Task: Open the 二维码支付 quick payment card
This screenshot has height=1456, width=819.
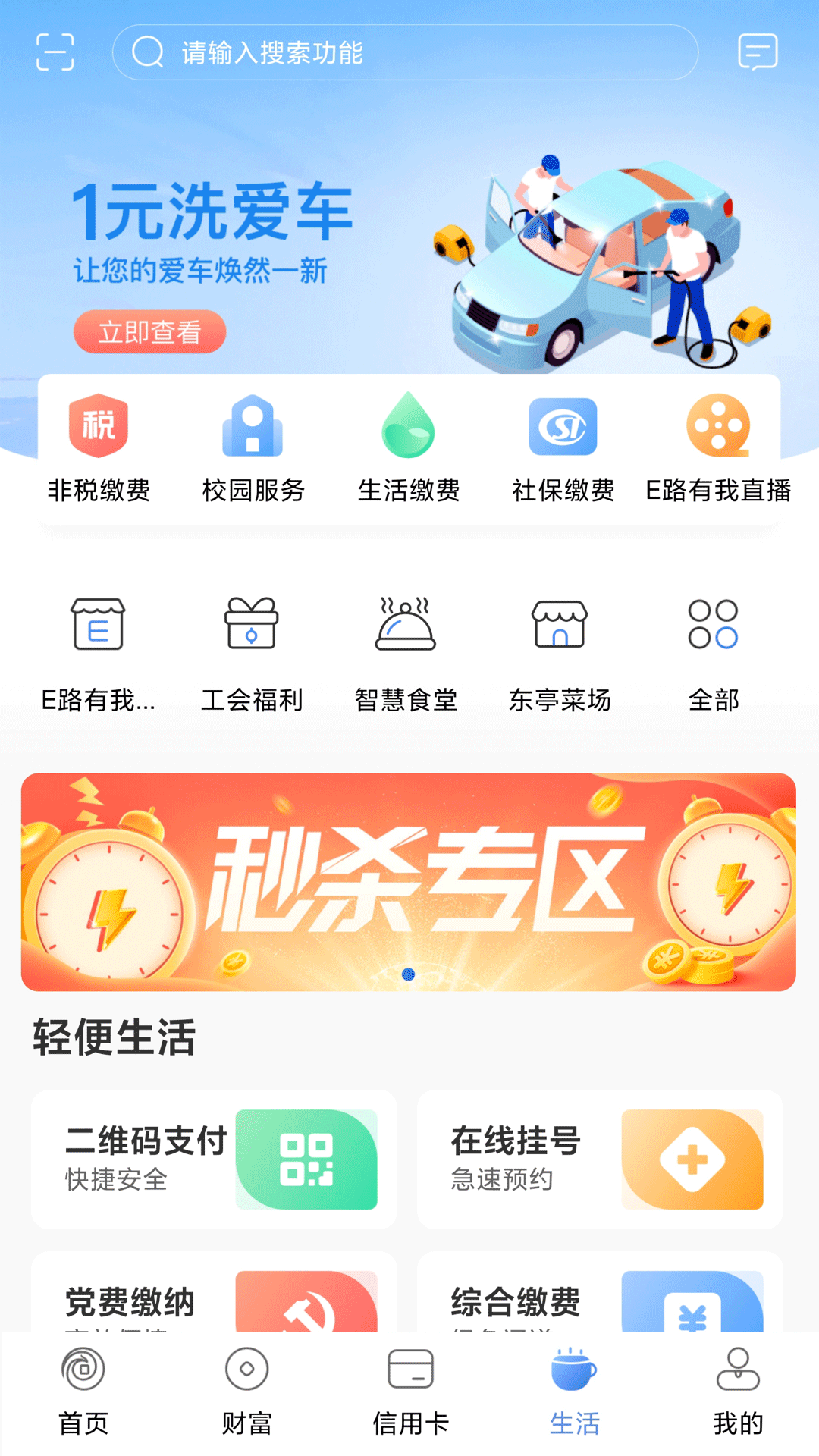Action: pyautogui.click(x=213, y=1159)
